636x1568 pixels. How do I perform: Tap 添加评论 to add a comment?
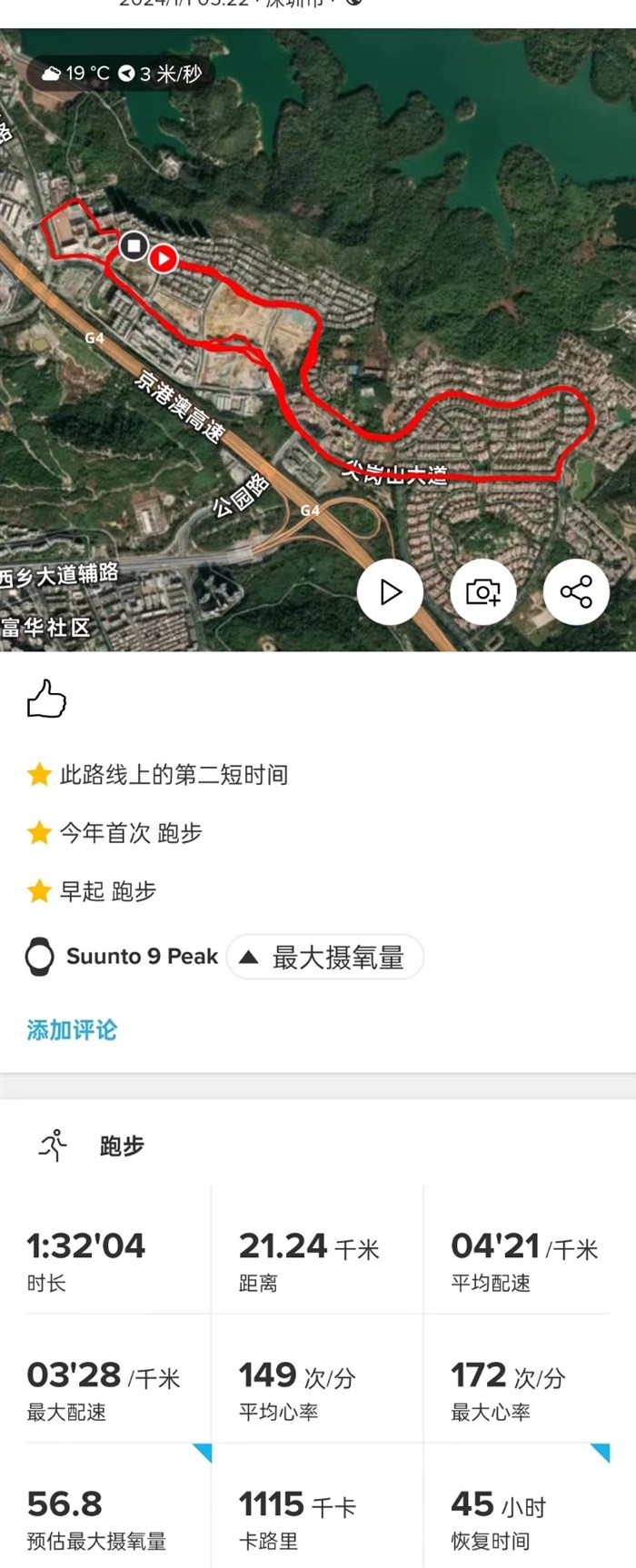click(72, 1030)
